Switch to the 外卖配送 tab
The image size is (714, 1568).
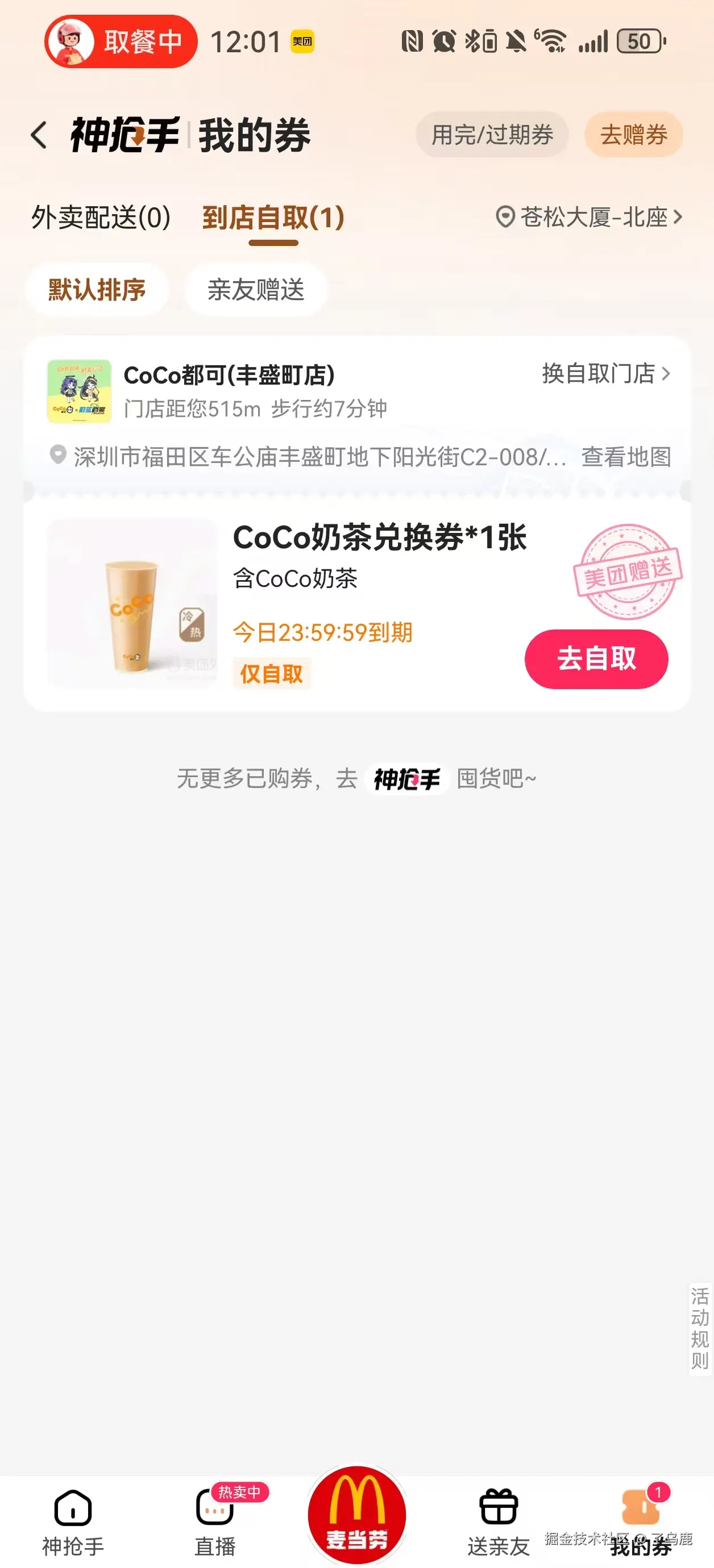pyautogui.click(x=101, y=218)
